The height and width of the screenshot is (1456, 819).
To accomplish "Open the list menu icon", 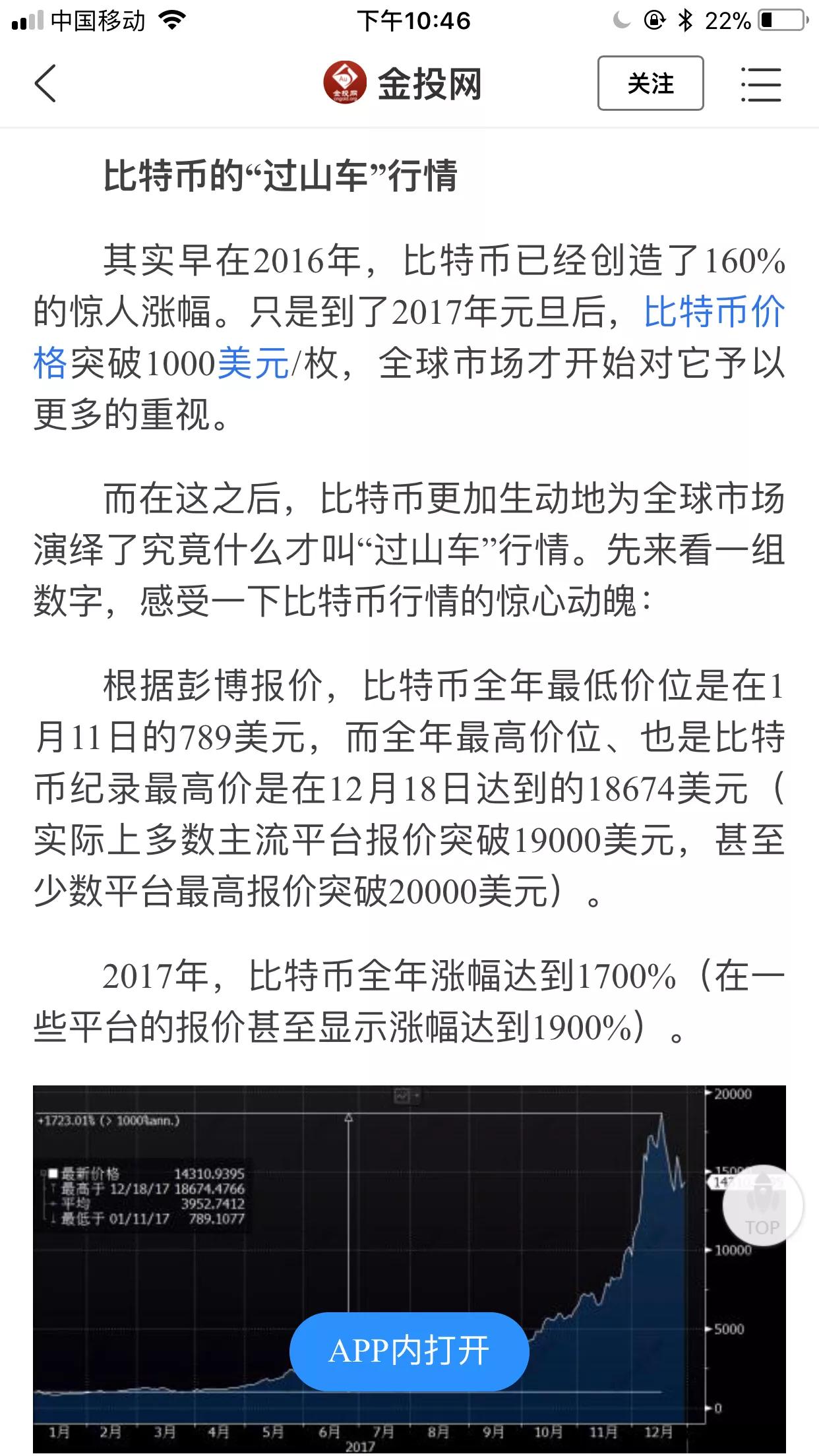I will [760, 84].
